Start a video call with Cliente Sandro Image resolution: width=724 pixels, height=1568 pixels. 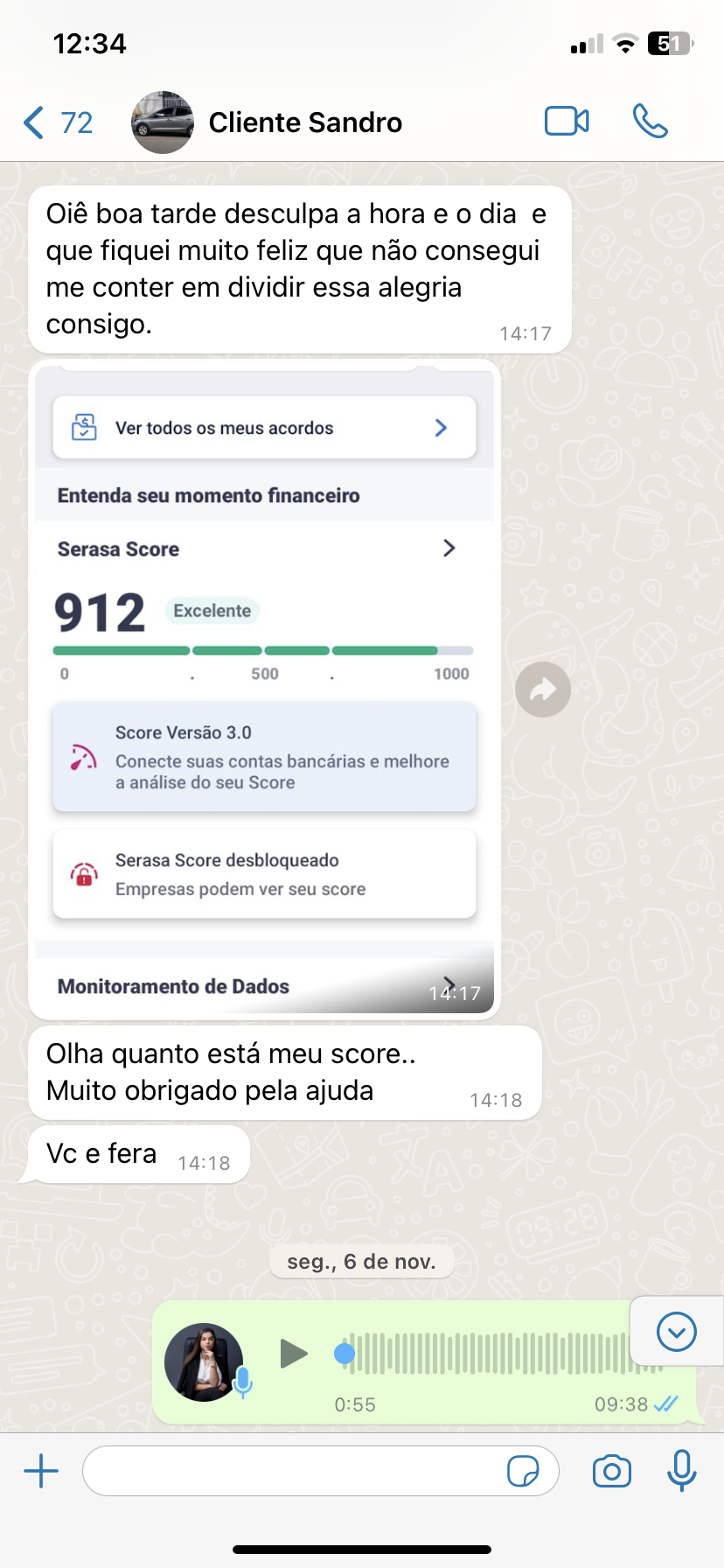(567, 122)
